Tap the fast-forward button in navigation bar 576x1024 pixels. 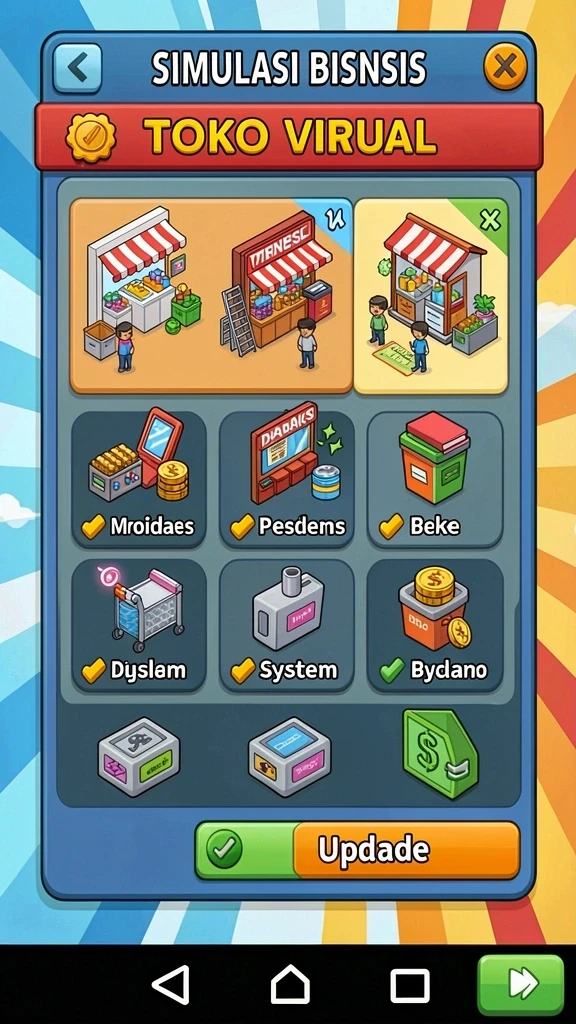point(520,984)
